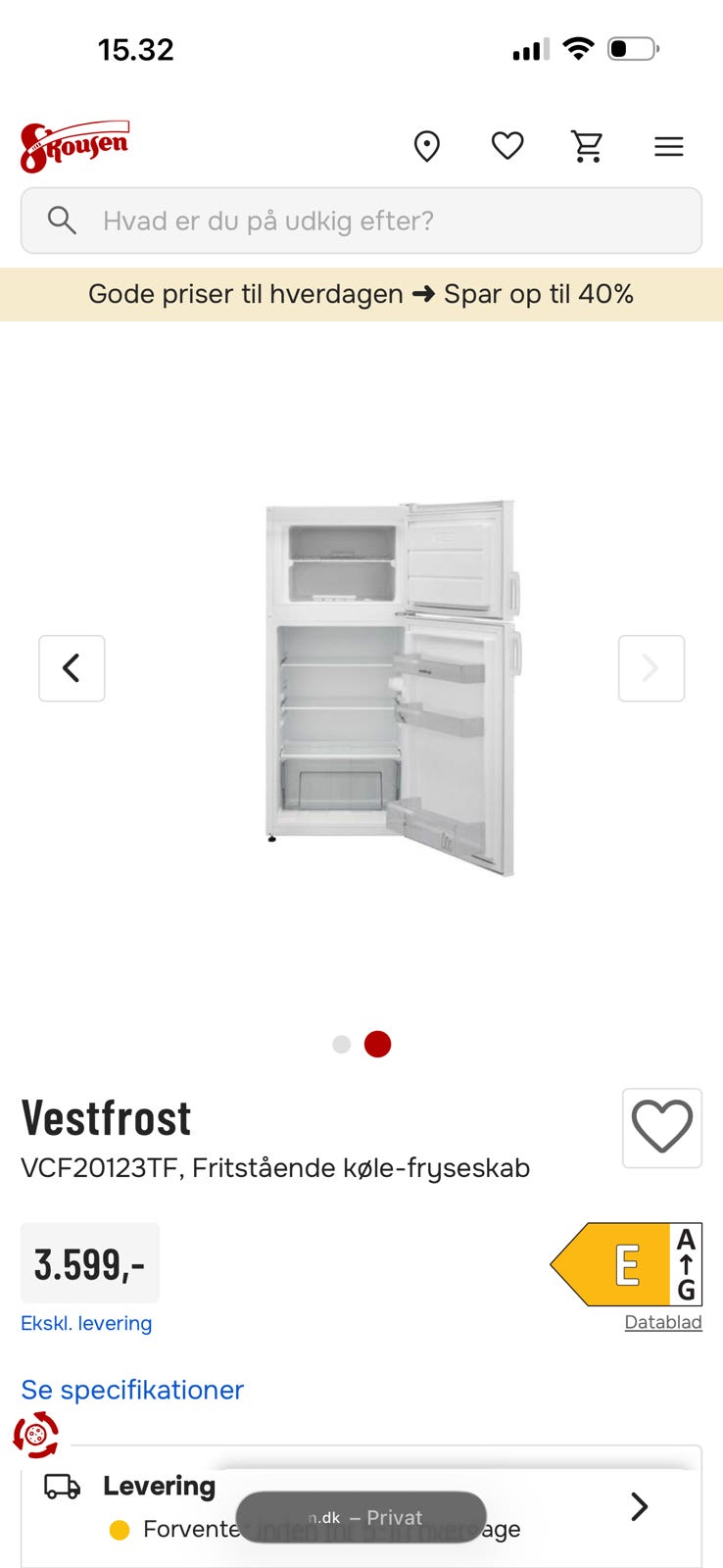Add the Vestfrost fridge to favorites
Image resolution: width=723 pixels, height=1568 pixels.
click(662, 1128)
